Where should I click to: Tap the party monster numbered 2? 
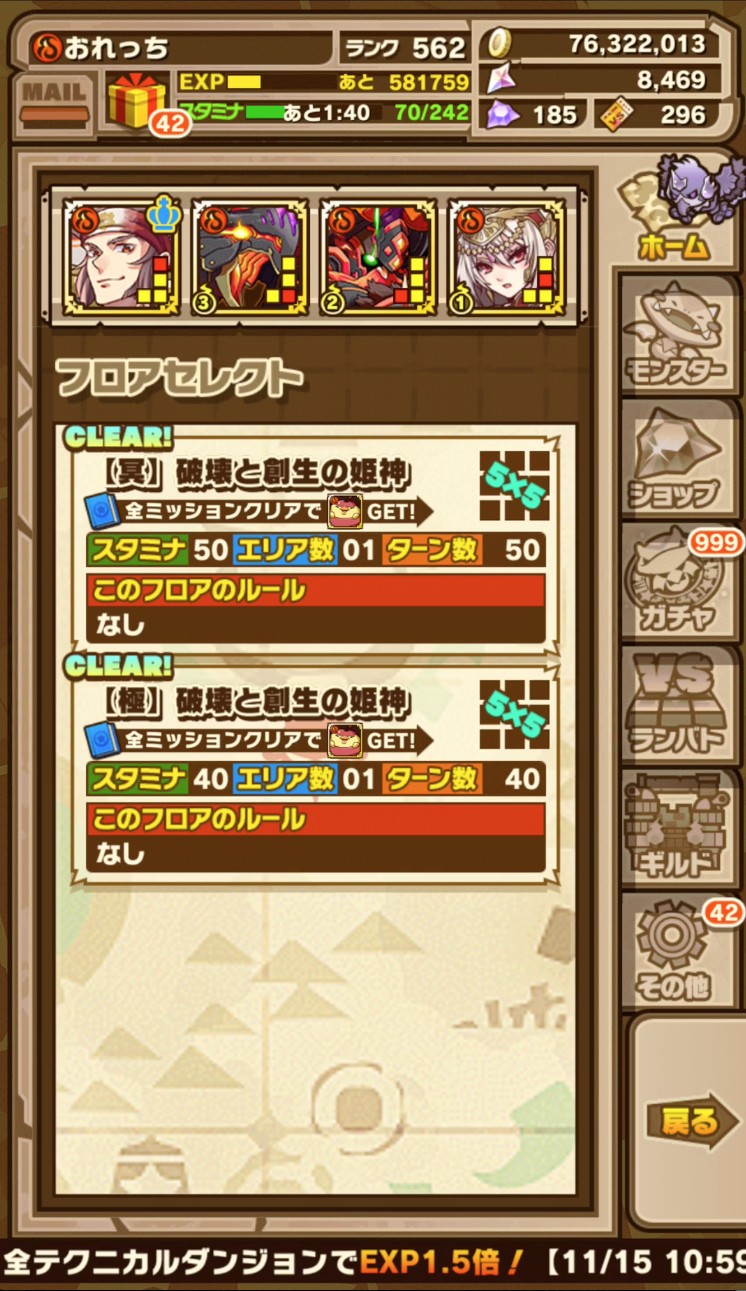[378, 257]
